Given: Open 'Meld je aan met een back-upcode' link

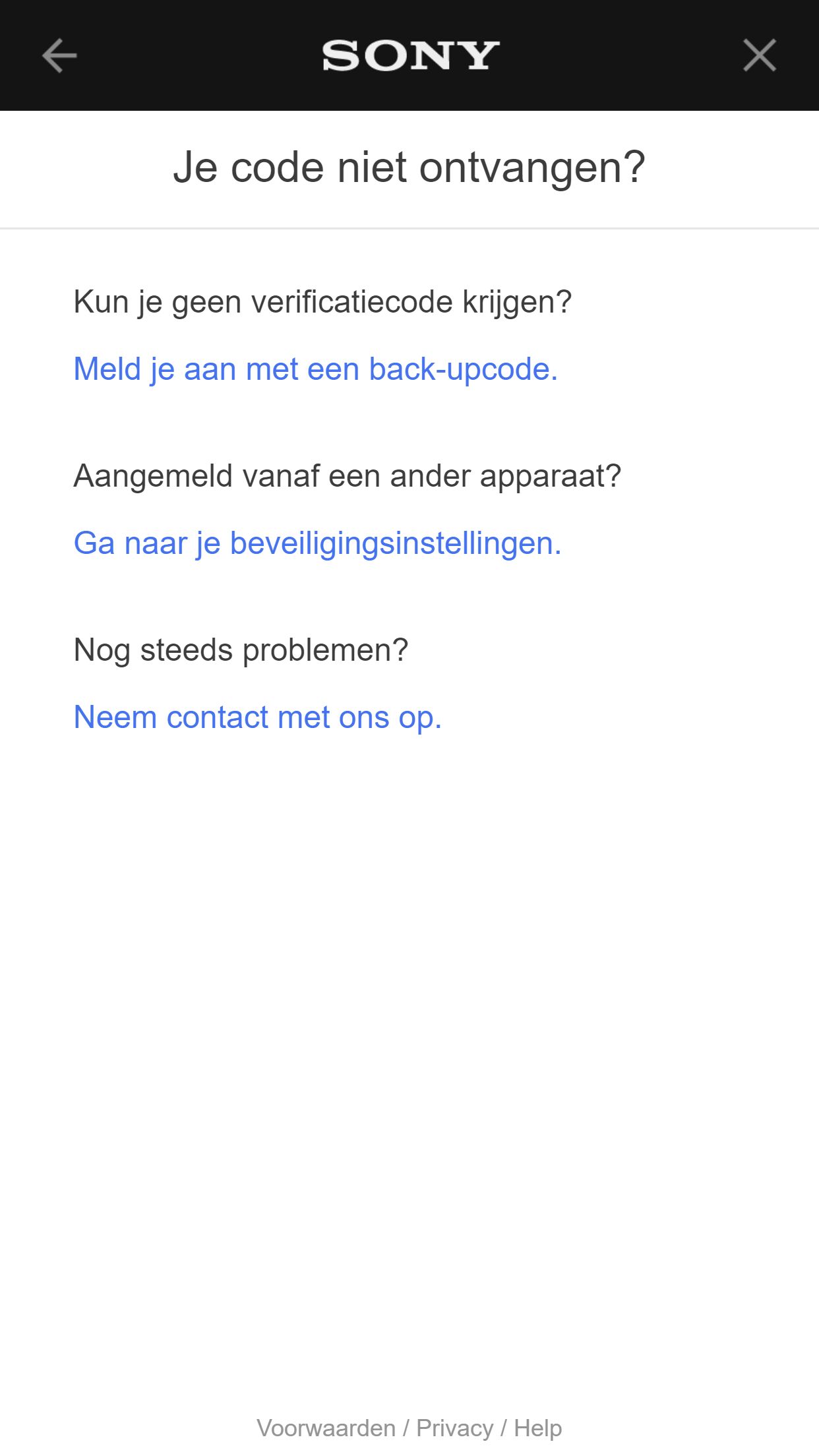Looking at the screenshot, I should (315, 369).
